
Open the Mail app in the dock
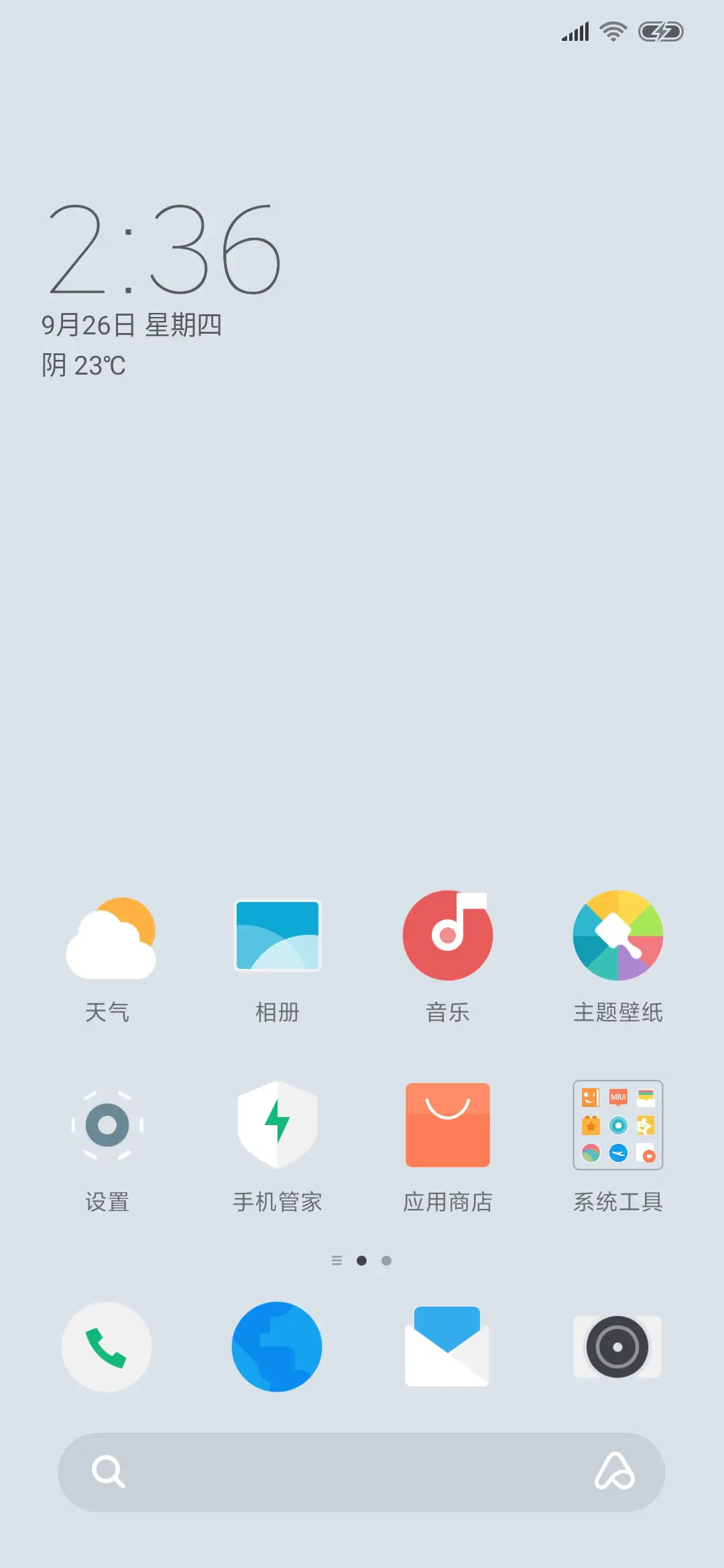448,1347
